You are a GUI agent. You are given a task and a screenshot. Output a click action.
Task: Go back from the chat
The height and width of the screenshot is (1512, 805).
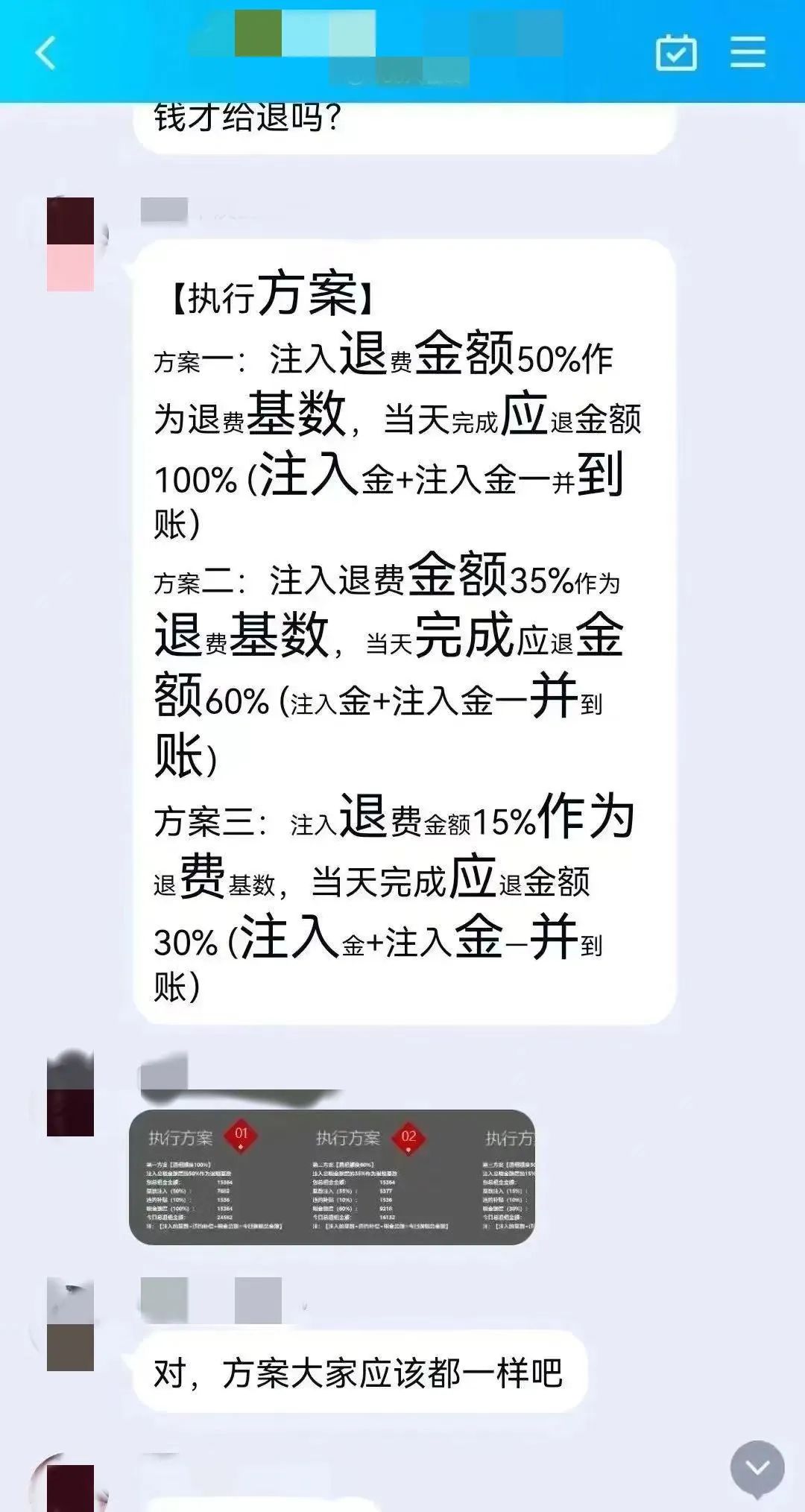(x=46, y=54)
